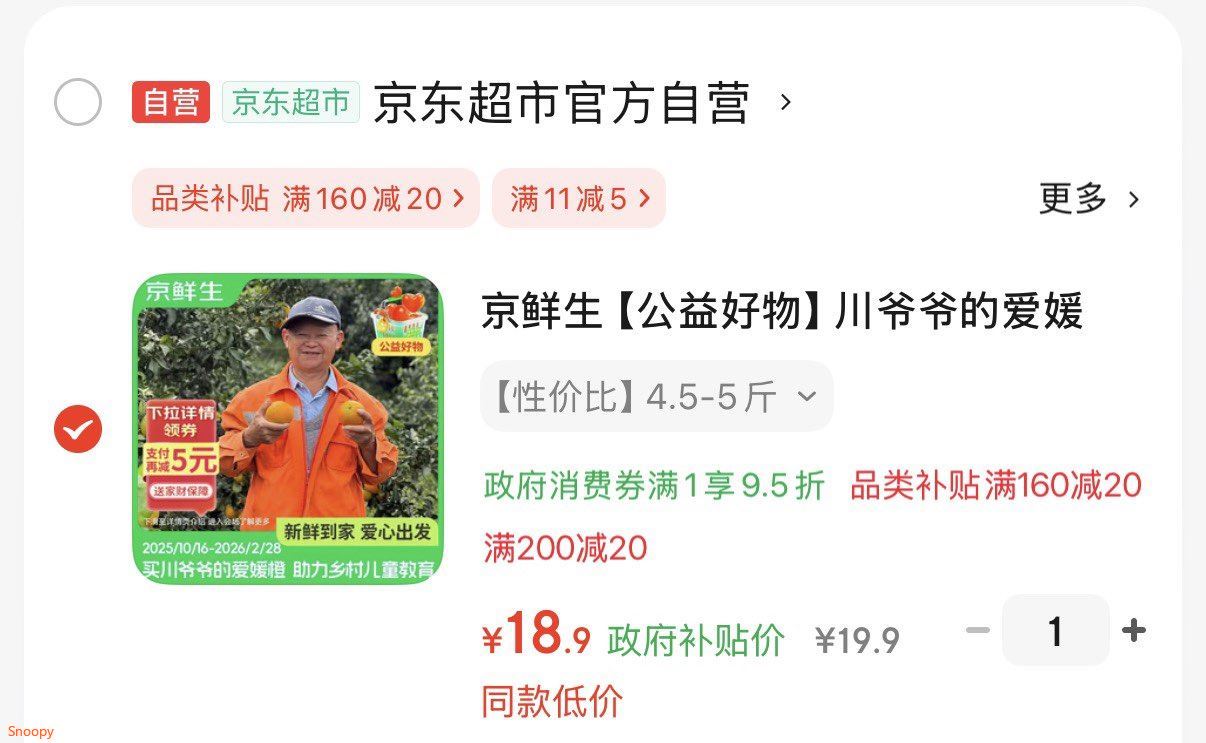This screenshot has height=743, width=1206.
Task: Open the 满11减5 coupon chip
Action: click(x=578, y=198)
